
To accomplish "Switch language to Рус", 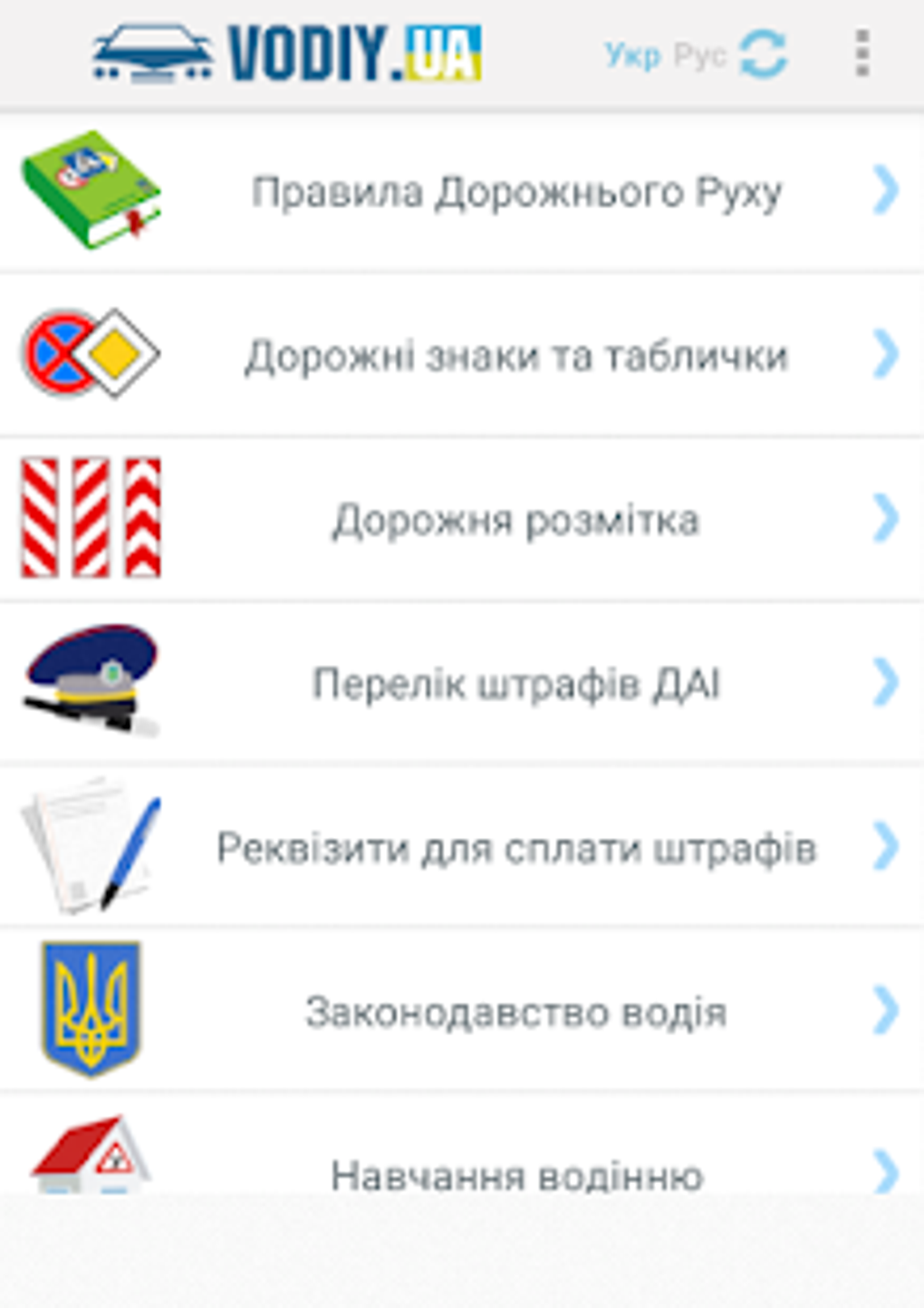I will pos(698,56).
